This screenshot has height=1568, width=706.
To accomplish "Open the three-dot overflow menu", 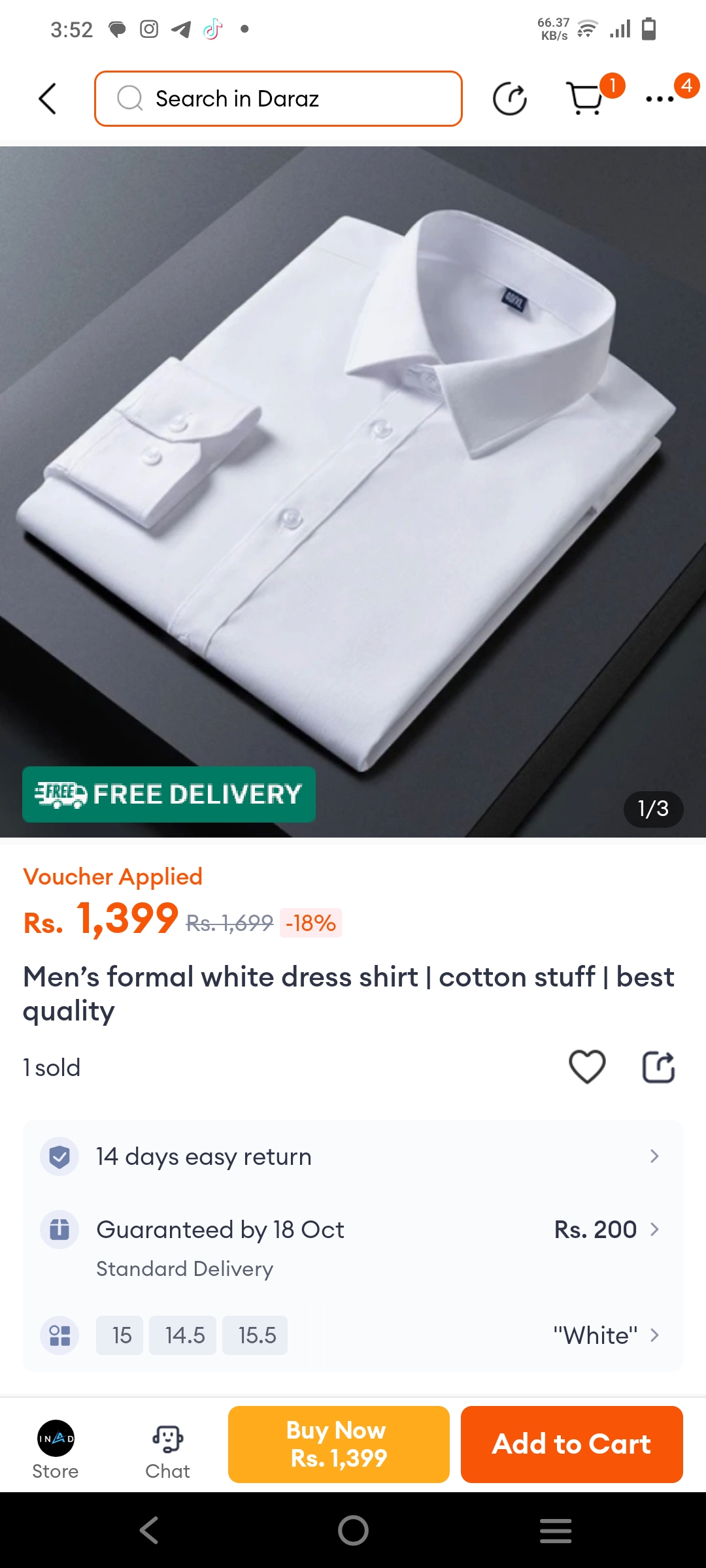I will point(660,99).
